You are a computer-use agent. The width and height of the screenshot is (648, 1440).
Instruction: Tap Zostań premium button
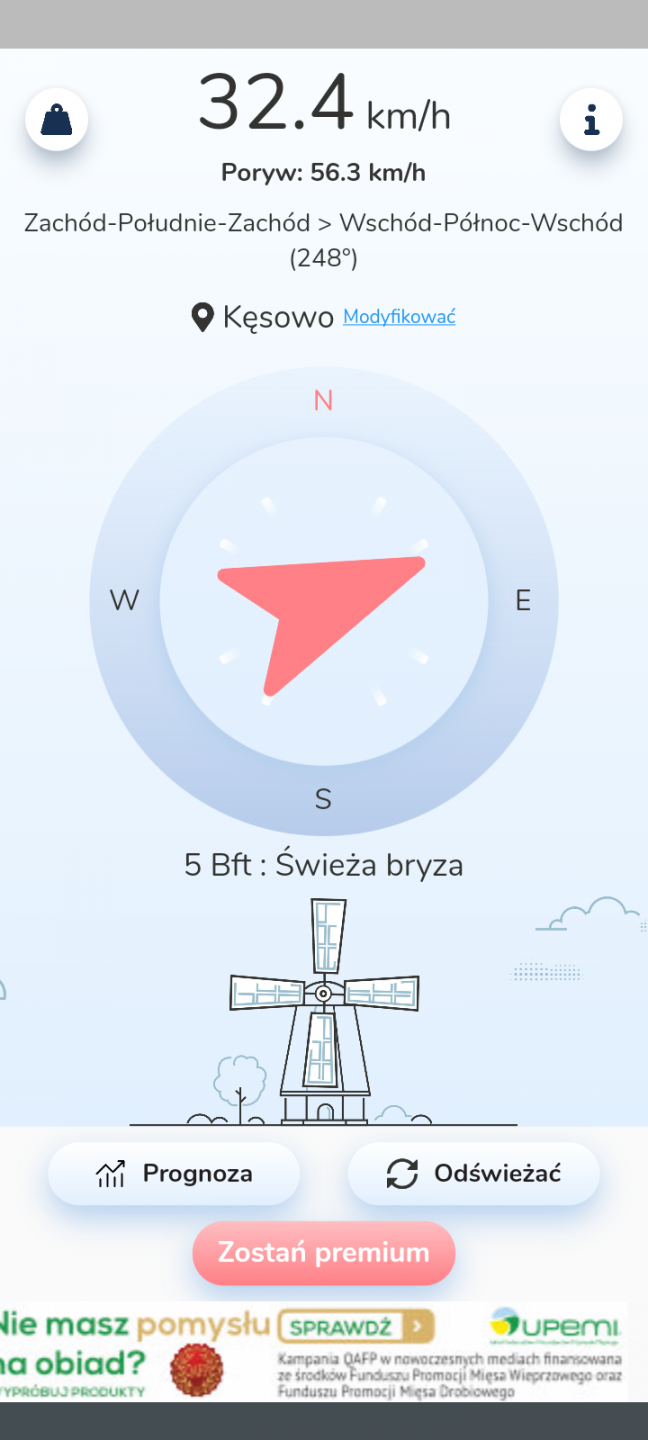click(323, 1252)
